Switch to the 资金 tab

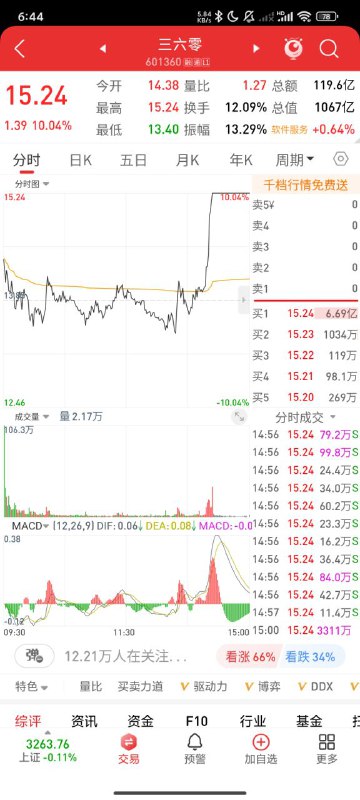click(x=140, y=721)
